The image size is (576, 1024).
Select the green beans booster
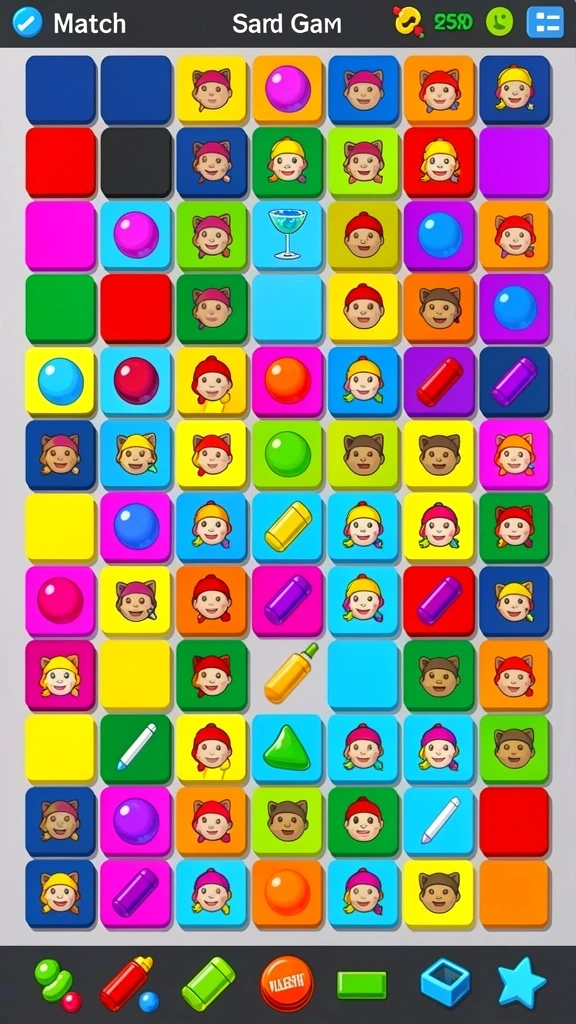coord(57,985)
